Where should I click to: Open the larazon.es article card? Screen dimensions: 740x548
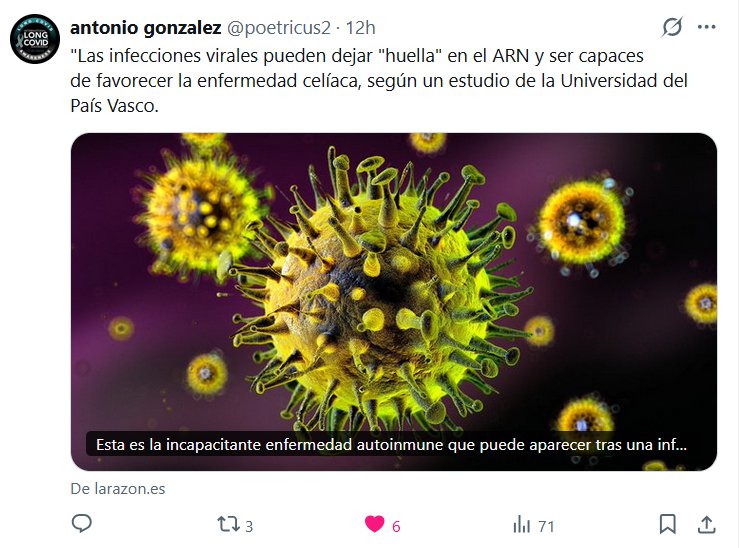coord(393,300)
